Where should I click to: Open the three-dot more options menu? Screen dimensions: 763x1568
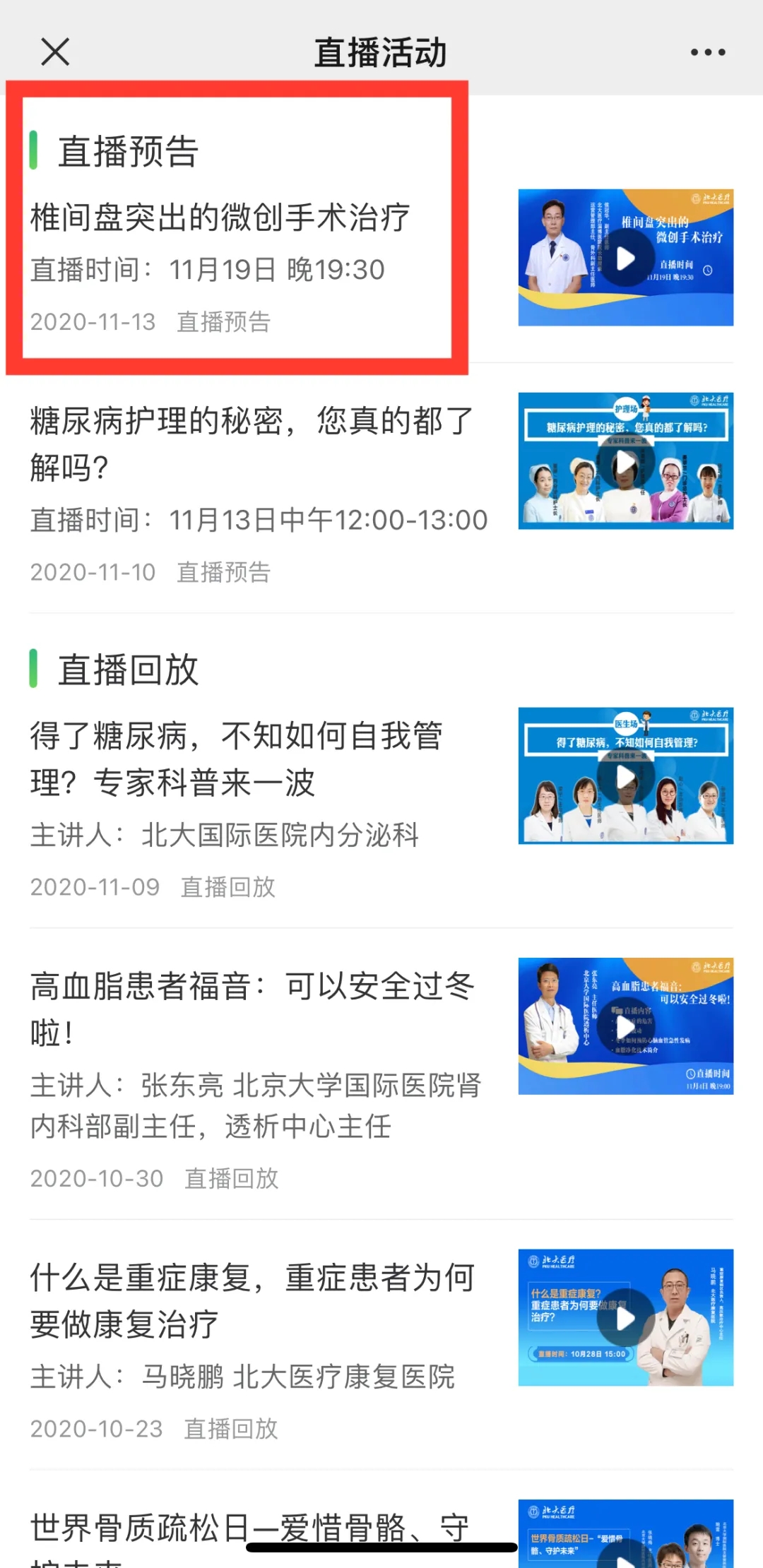pyautogui.click(x=707, y=52)
